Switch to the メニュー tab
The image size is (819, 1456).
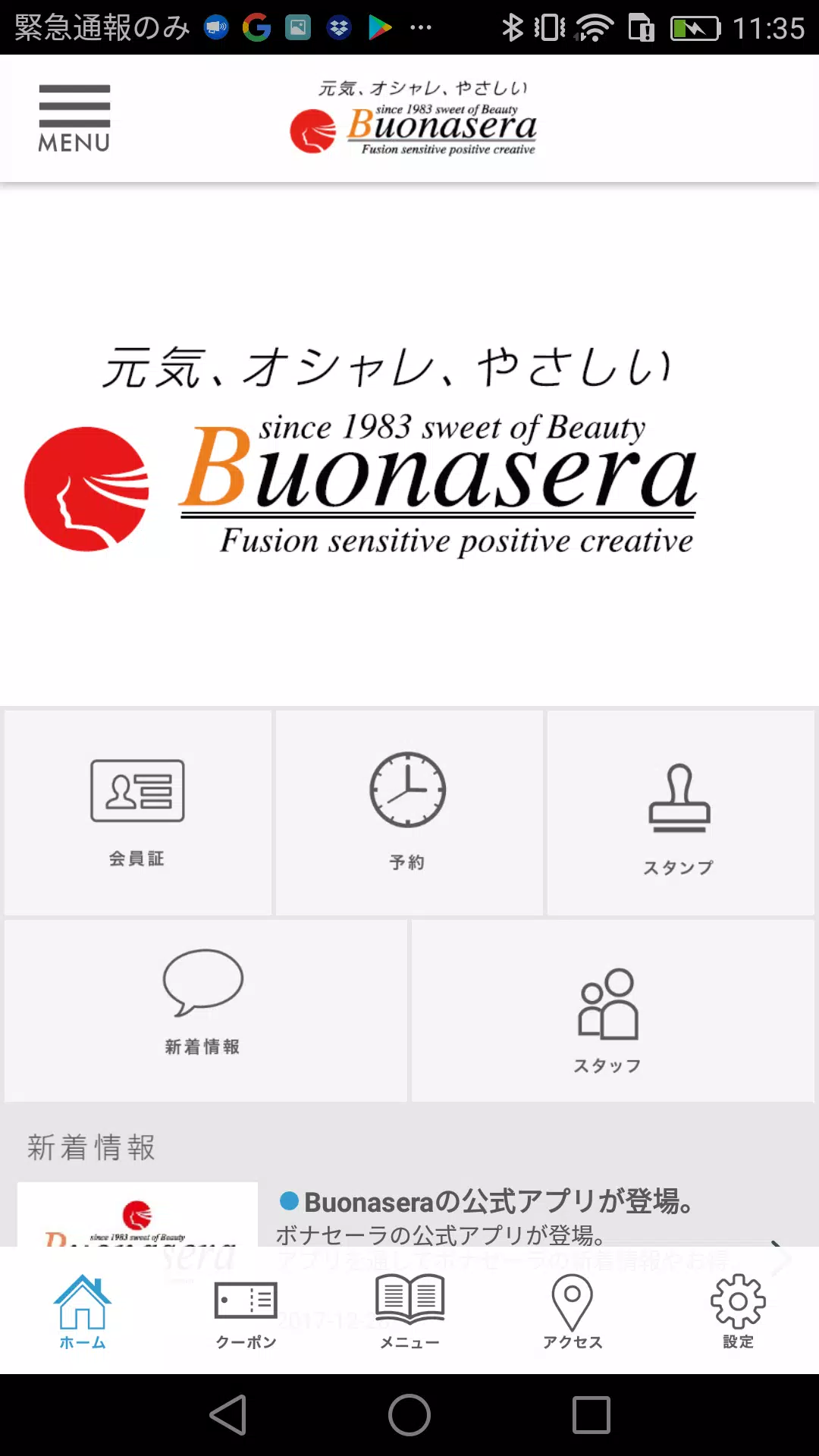pyautogui.click(x=409, y=1311)
